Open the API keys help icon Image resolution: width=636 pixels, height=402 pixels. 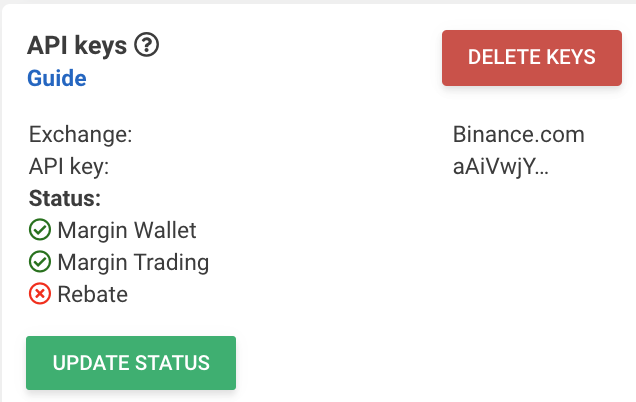[x=147, y=46]
